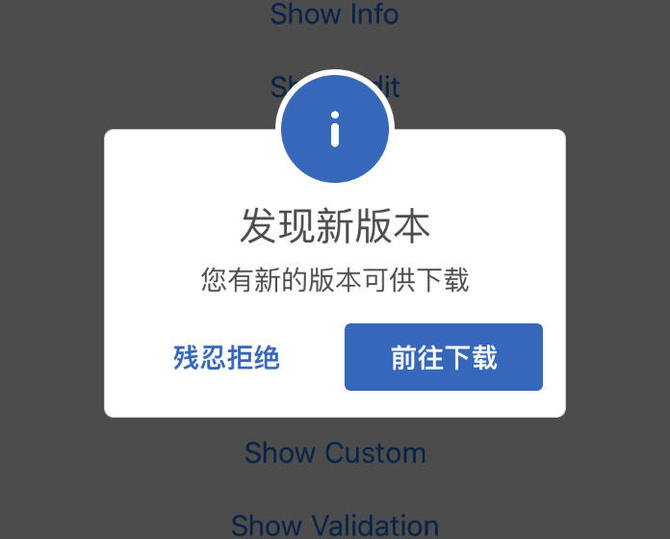This screenshot has height=539, width=670.
Task: Select 前往下载 to download the new version
Action: point(443,357)
